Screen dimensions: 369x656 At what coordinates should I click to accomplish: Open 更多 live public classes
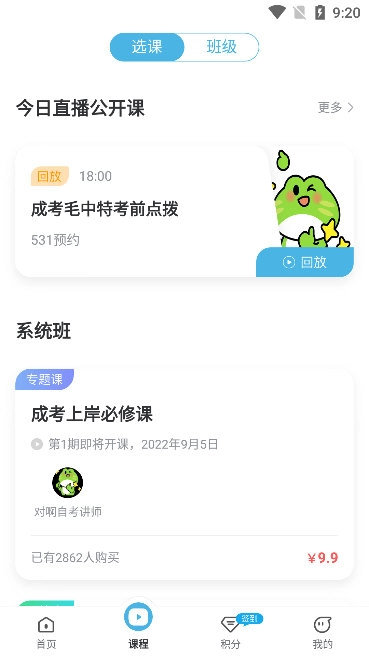pyautogui.click(x=336, y=108)
